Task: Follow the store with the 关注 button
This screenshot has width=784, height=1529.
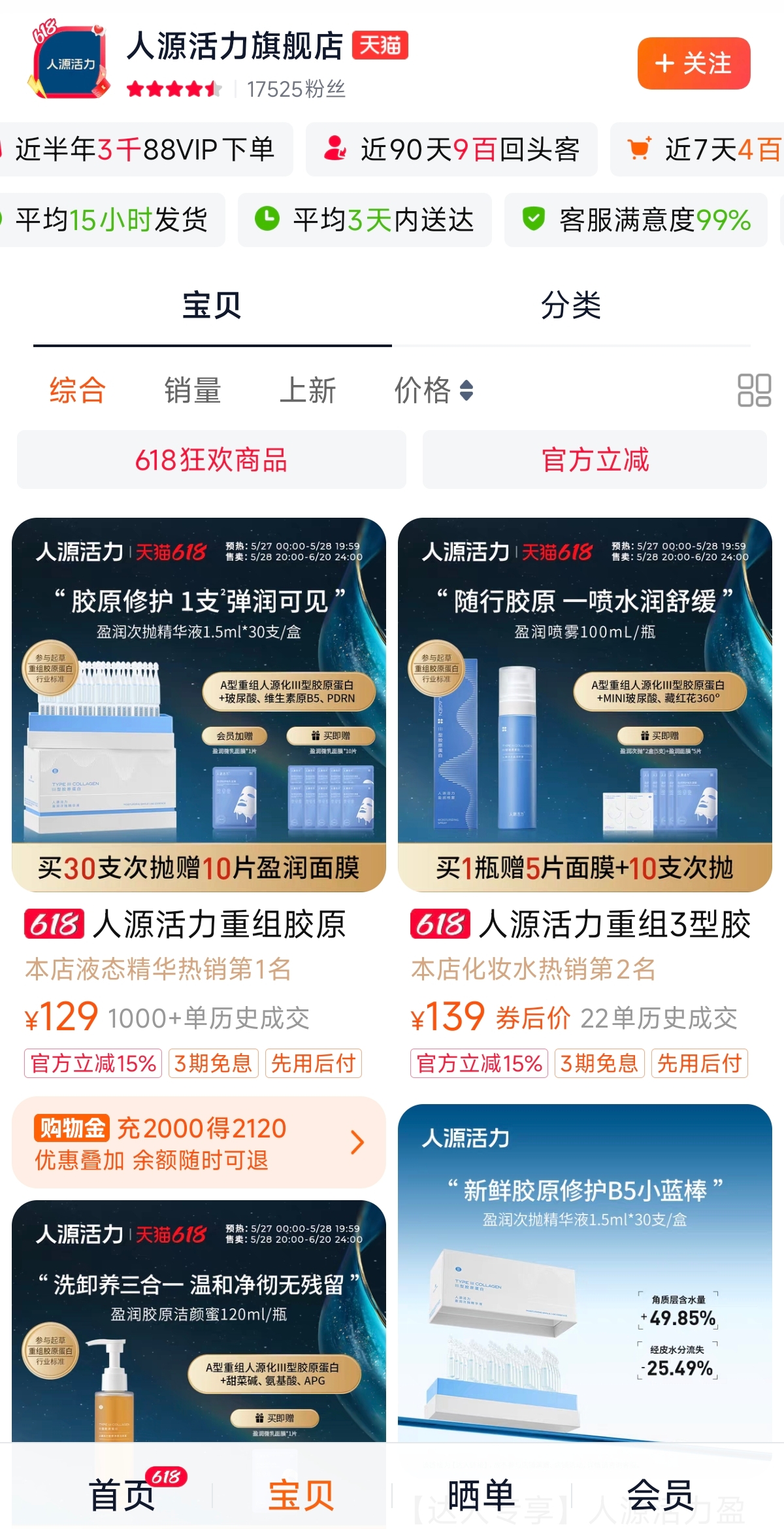Action: coord(693,63)
